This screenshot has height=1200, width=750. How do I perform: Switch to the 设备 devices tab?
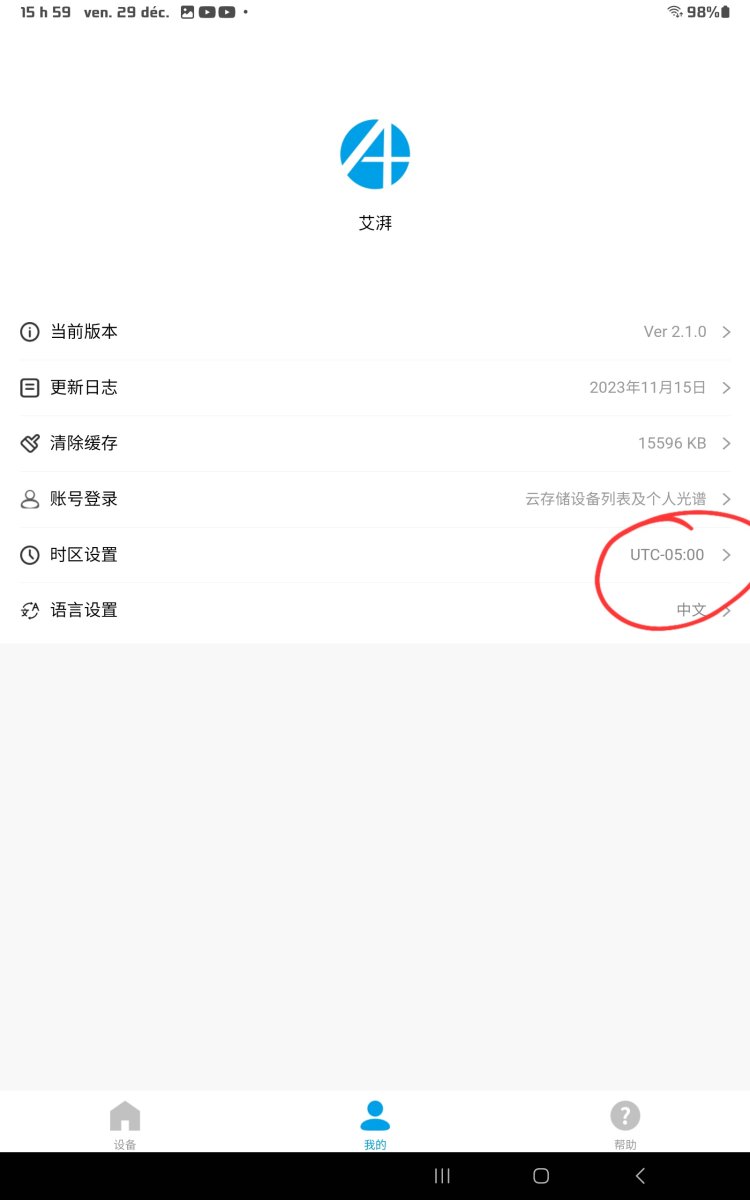point(125,1124)
